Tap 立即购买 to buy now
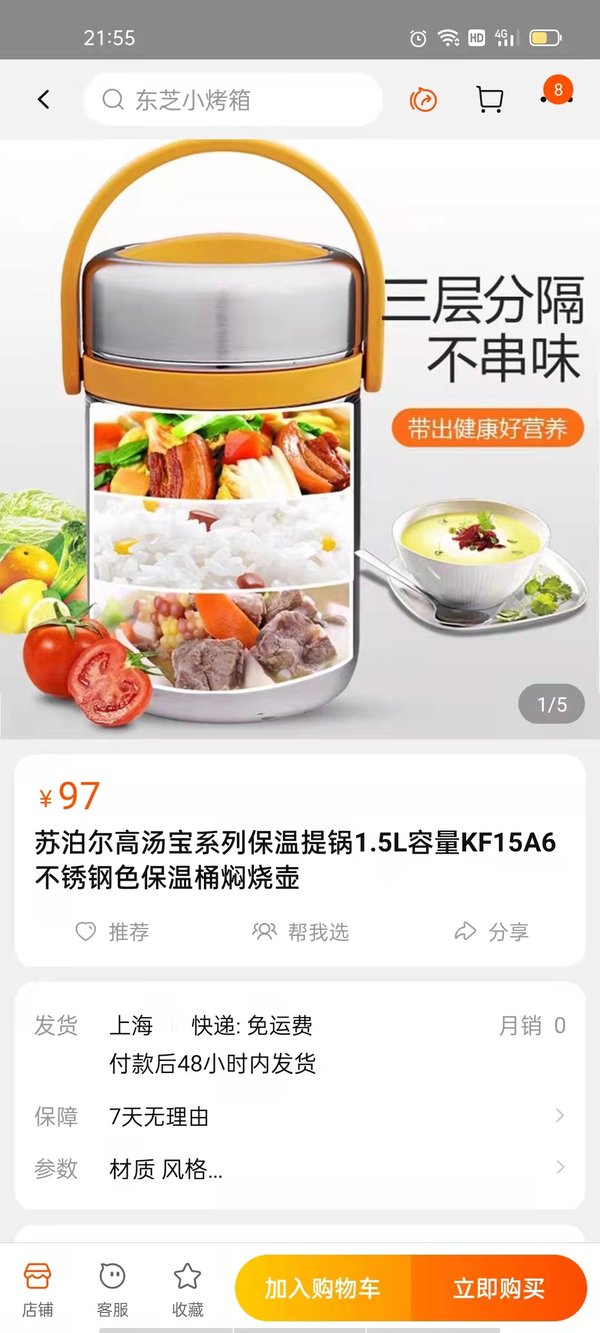 pos(499,1288)
